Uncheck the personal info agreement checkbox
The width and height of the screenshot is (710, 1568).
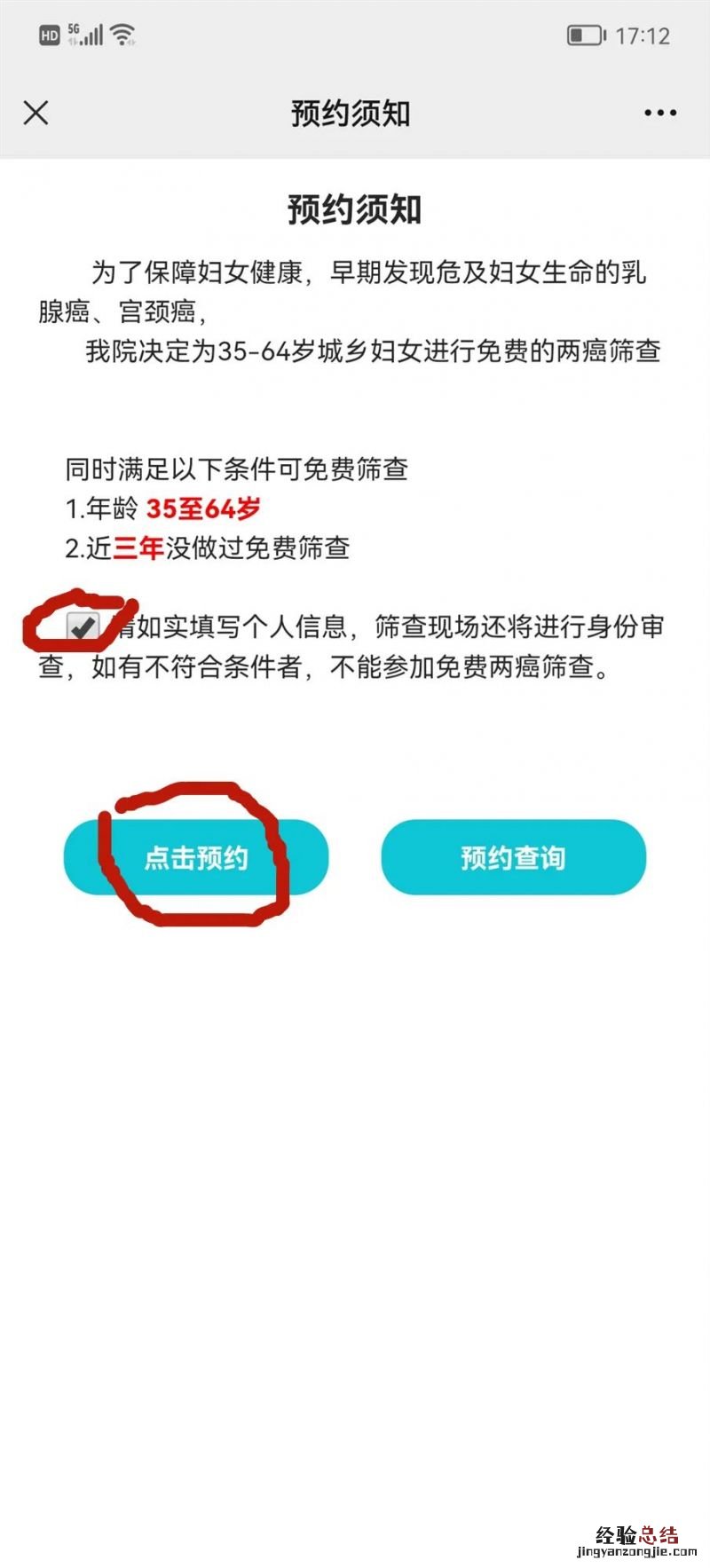point(83,627)
